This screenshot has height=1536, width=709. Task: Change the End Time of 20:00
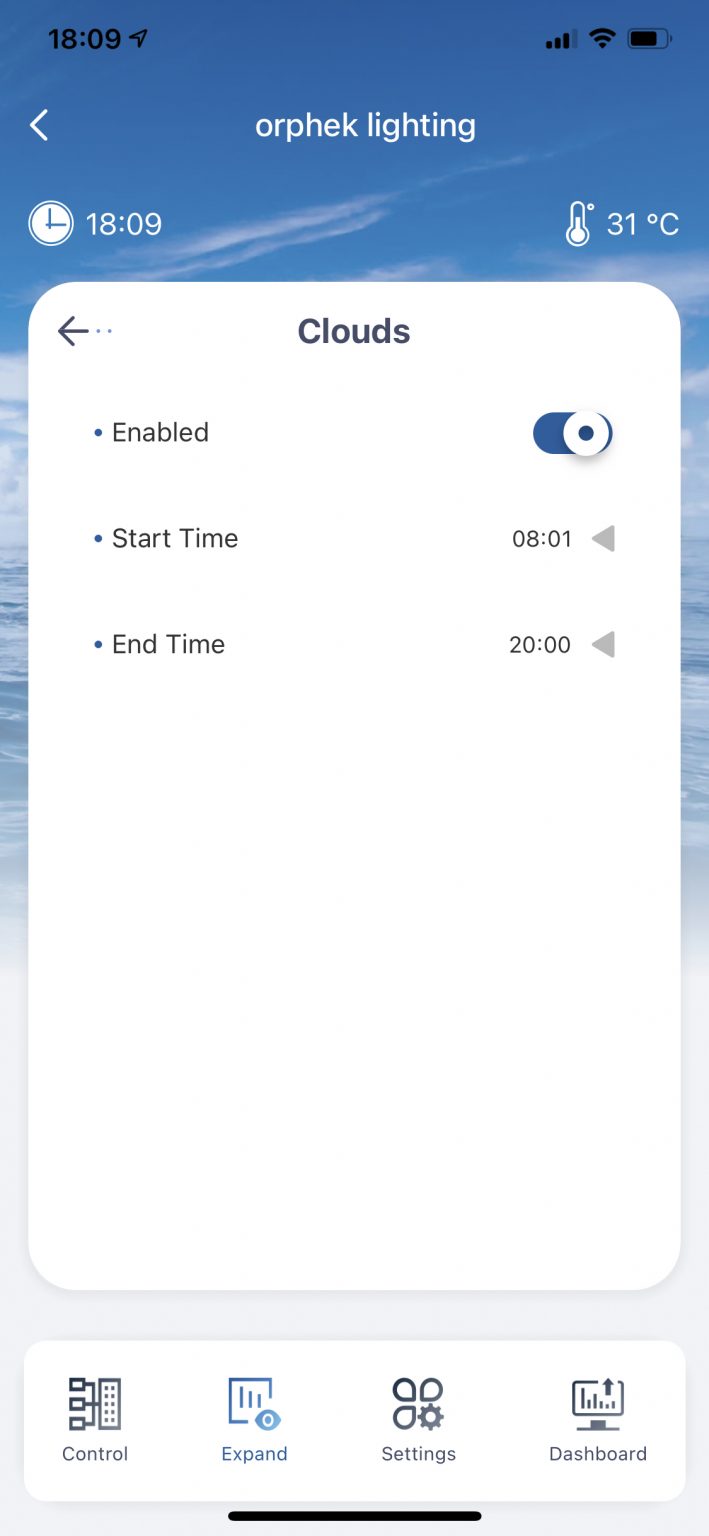click(354, 645)
